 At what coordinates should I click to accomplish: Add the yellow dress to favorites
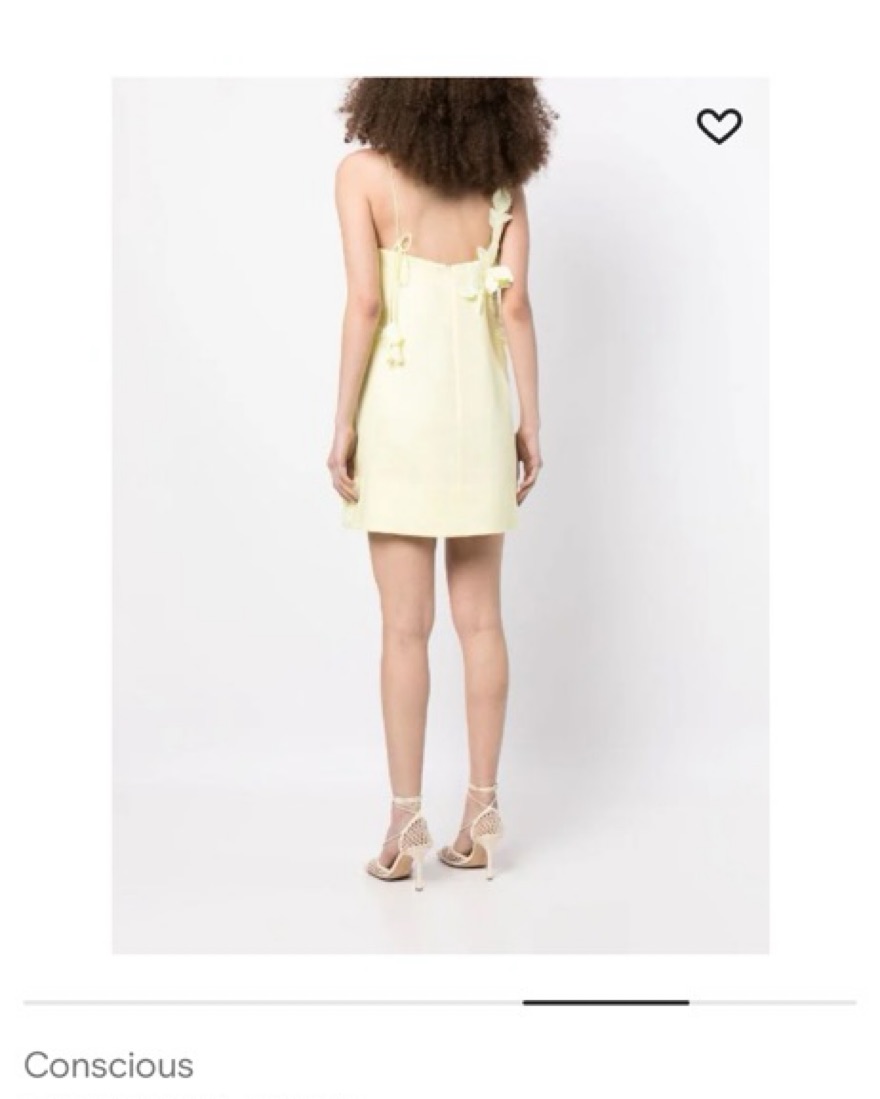click(x=719, y=126)
